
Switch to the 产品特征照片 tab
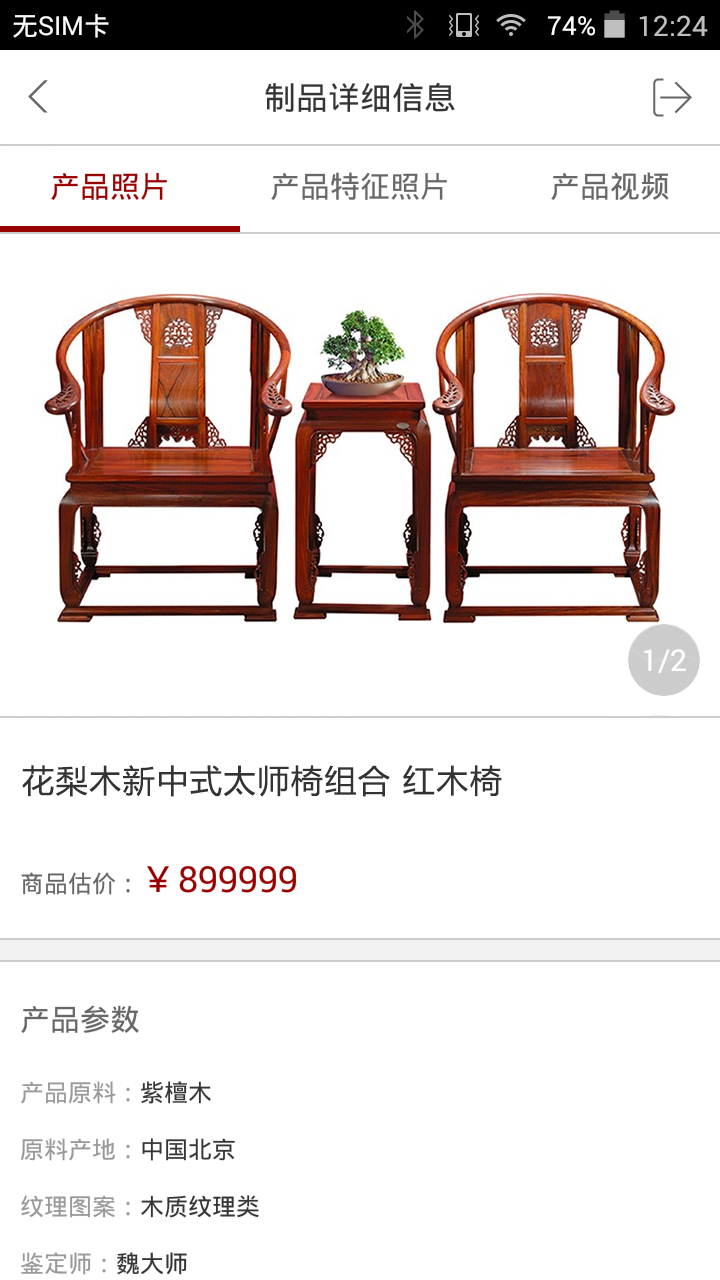[359, 187]
